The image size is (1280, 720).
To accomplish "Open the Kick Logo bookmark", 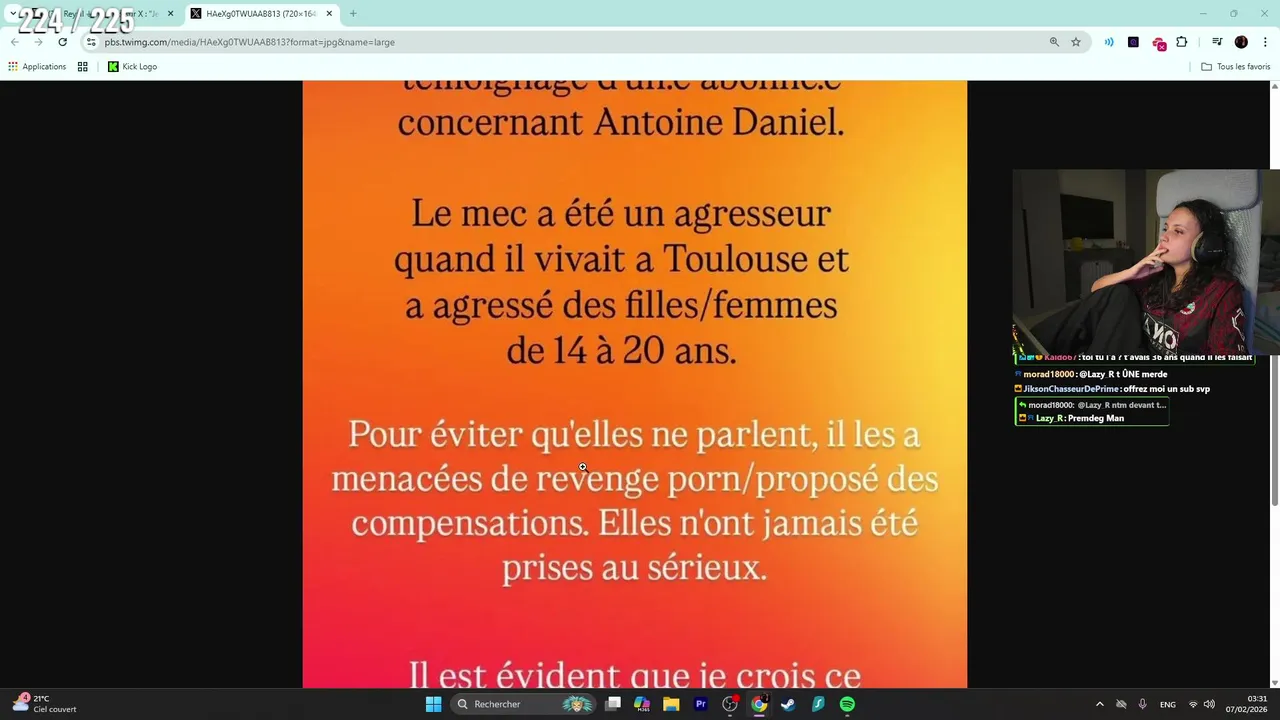I will click(x=132, y=67).
